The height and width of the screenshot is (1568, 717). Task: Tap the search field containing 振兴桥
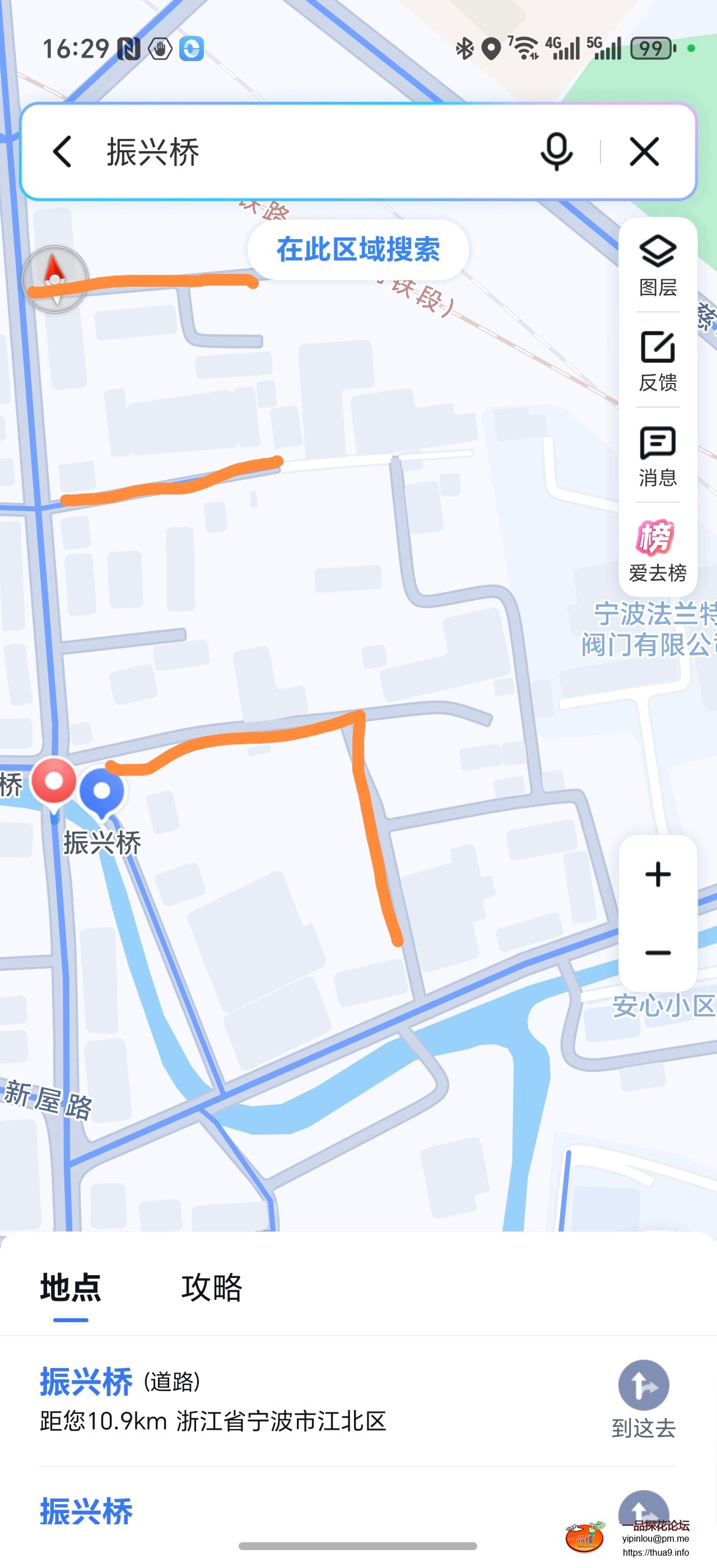304,152
